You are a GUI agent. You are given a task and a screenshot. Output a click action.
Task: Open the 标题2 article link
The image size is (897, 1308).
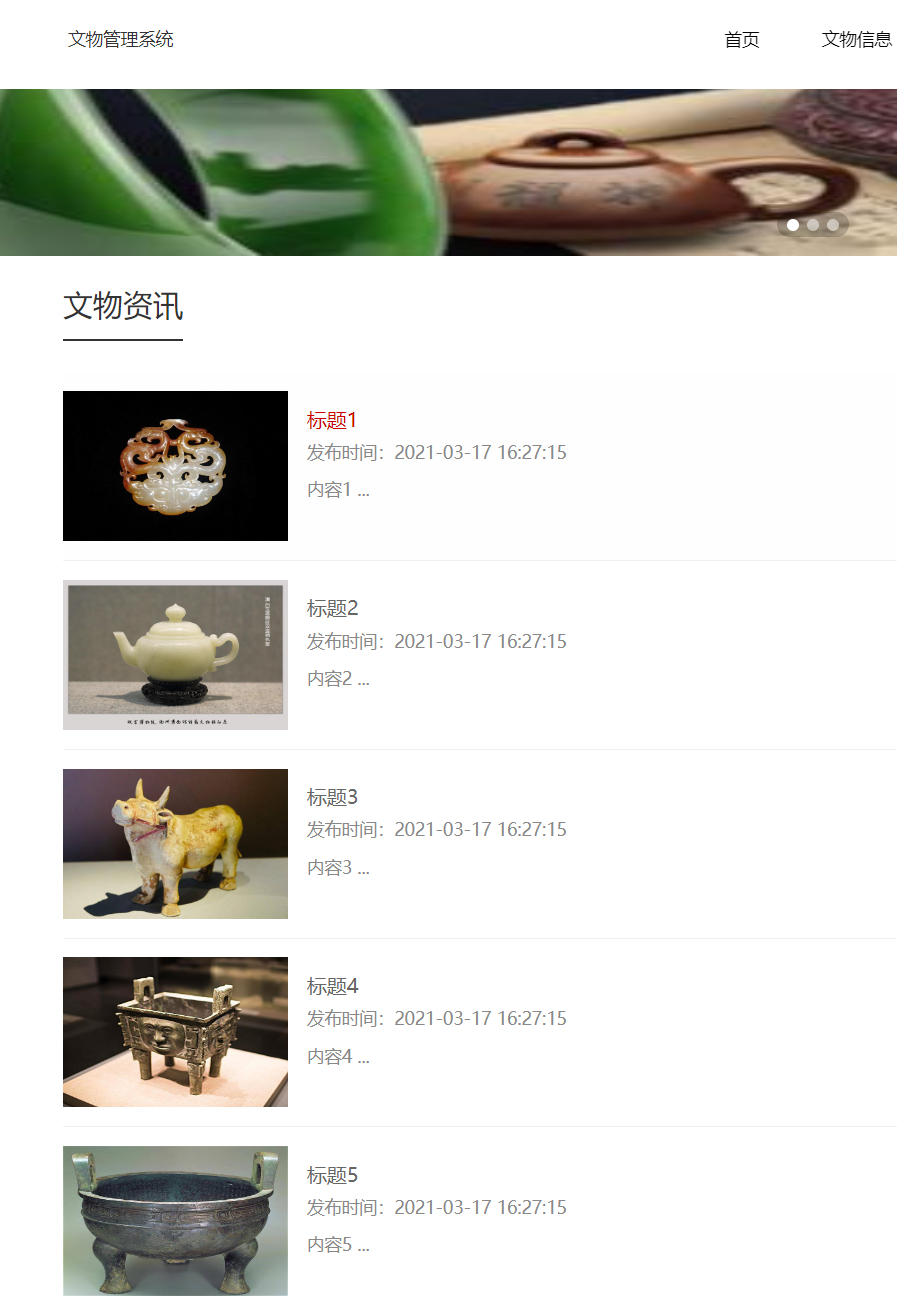tap(331, 608)
